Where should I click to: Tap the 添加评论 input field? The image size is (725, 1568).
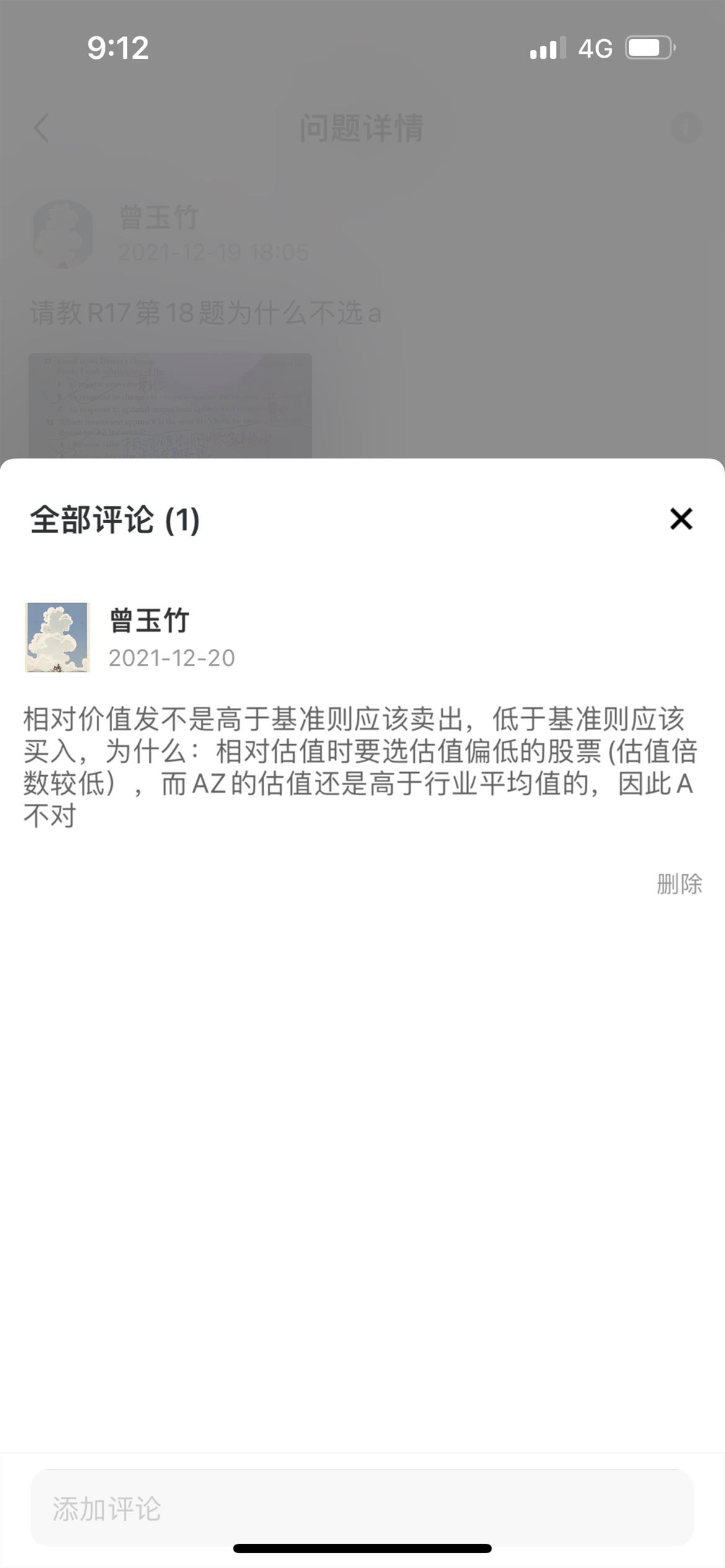[x=362, y=1509]
